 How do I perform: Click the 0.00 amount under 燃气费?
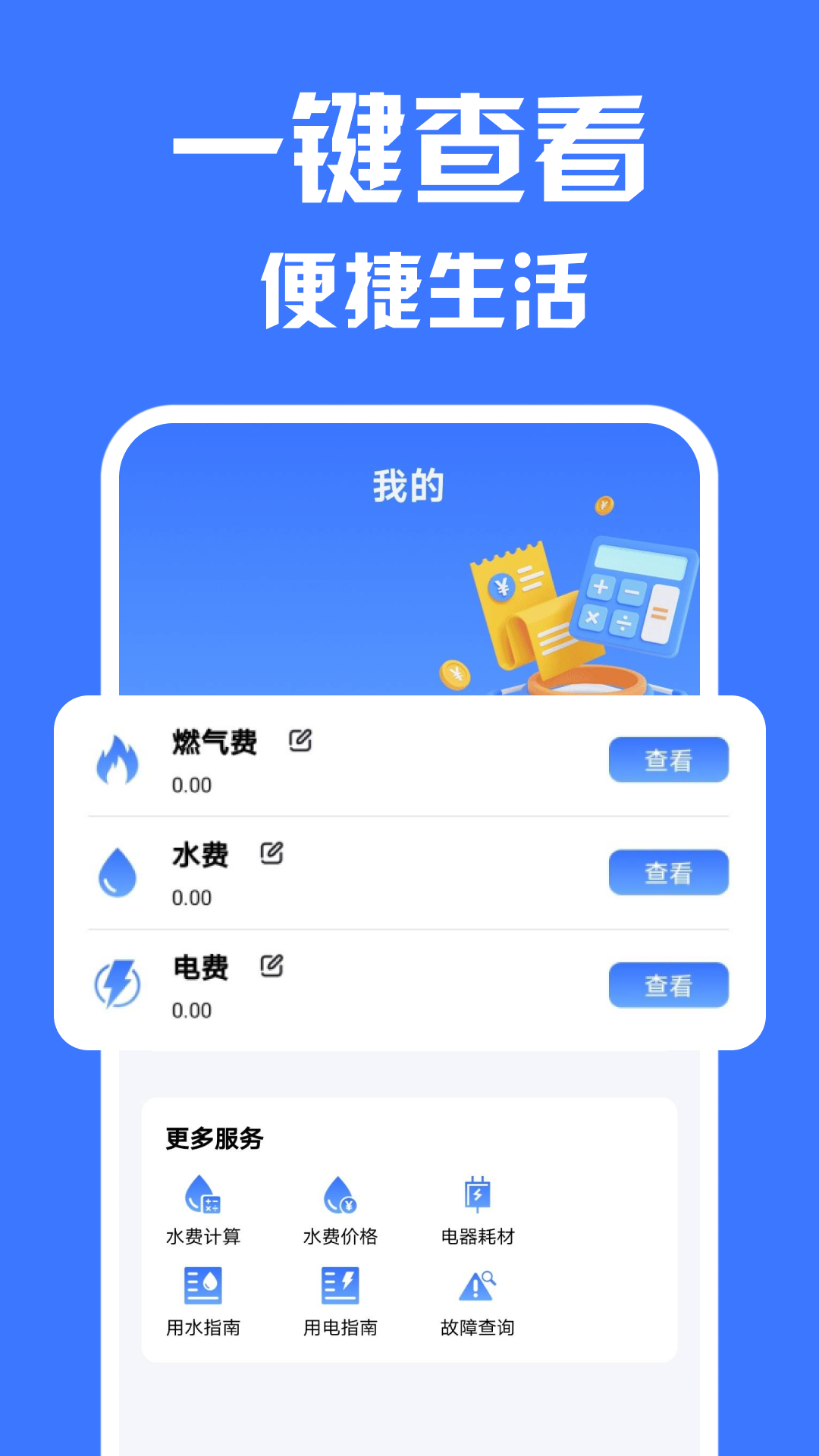coord(191,785)
